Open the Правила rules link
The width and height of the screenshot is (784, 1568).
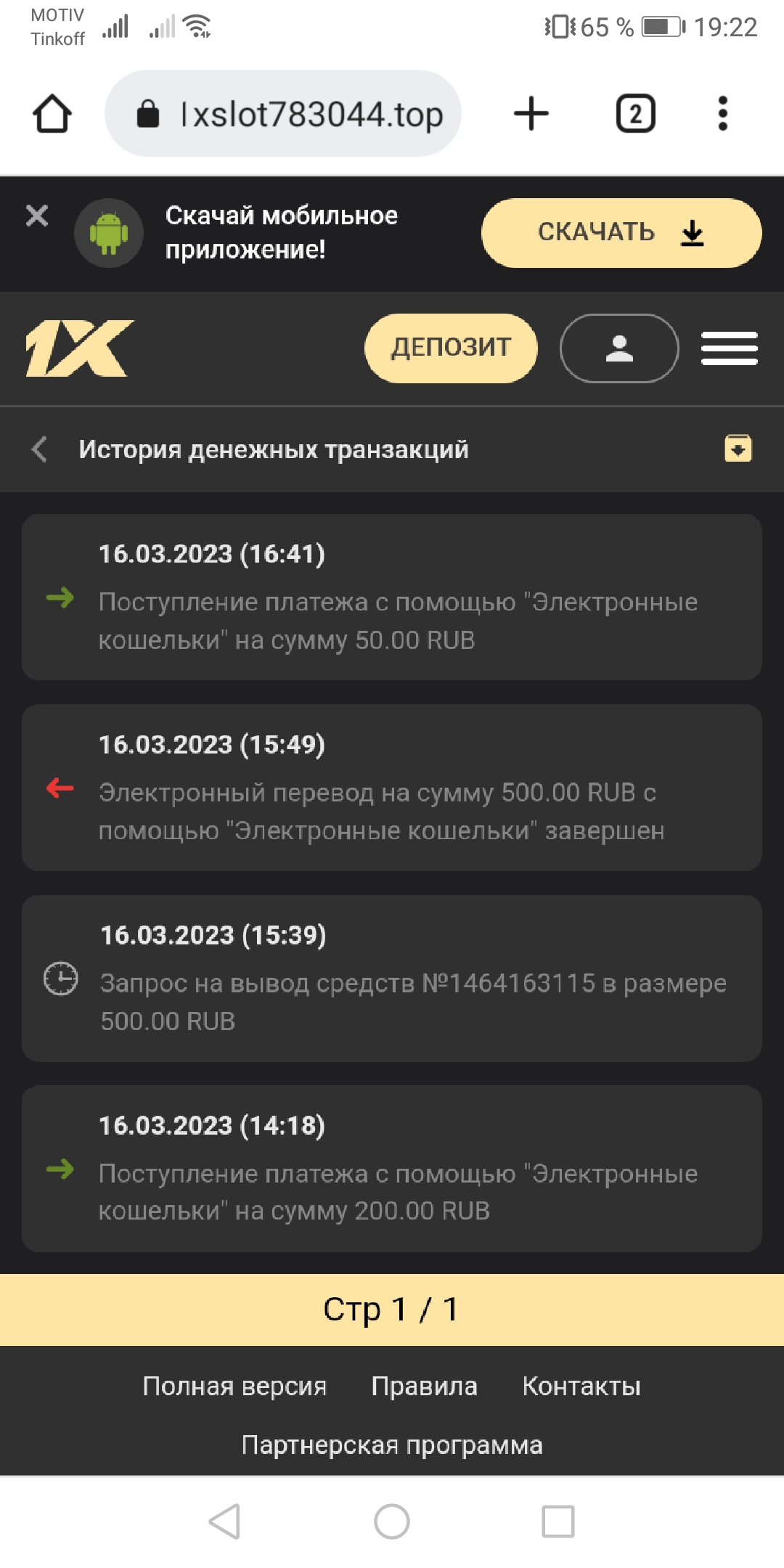(x=425, y=1386)
